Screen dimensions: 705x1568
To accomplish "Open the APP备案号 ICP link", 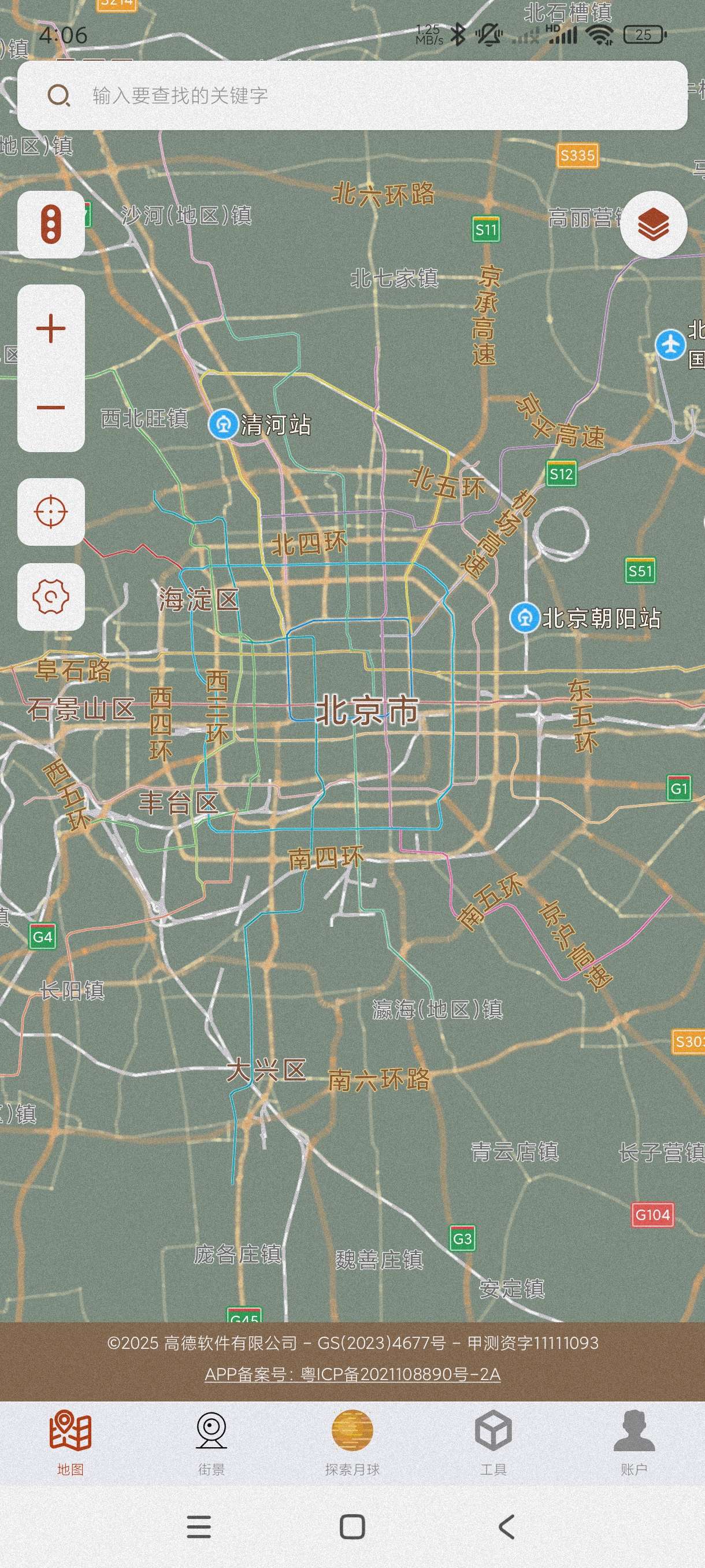I will [x=352, y=1374].
